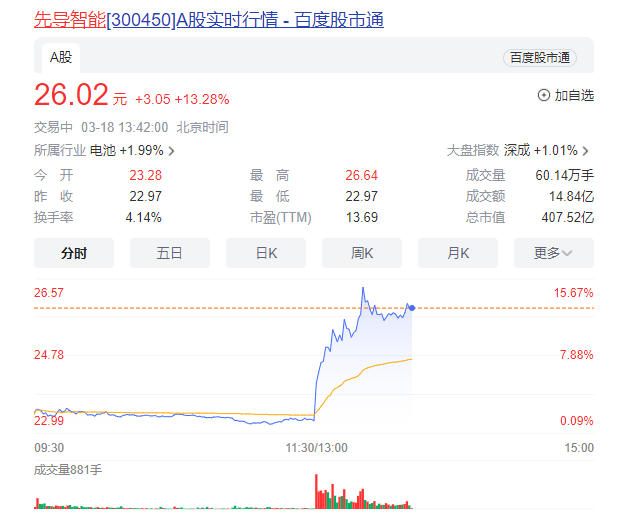618x521 pixels.
Task: Switch to the 周K chart tab
Action: pos(361,253)
